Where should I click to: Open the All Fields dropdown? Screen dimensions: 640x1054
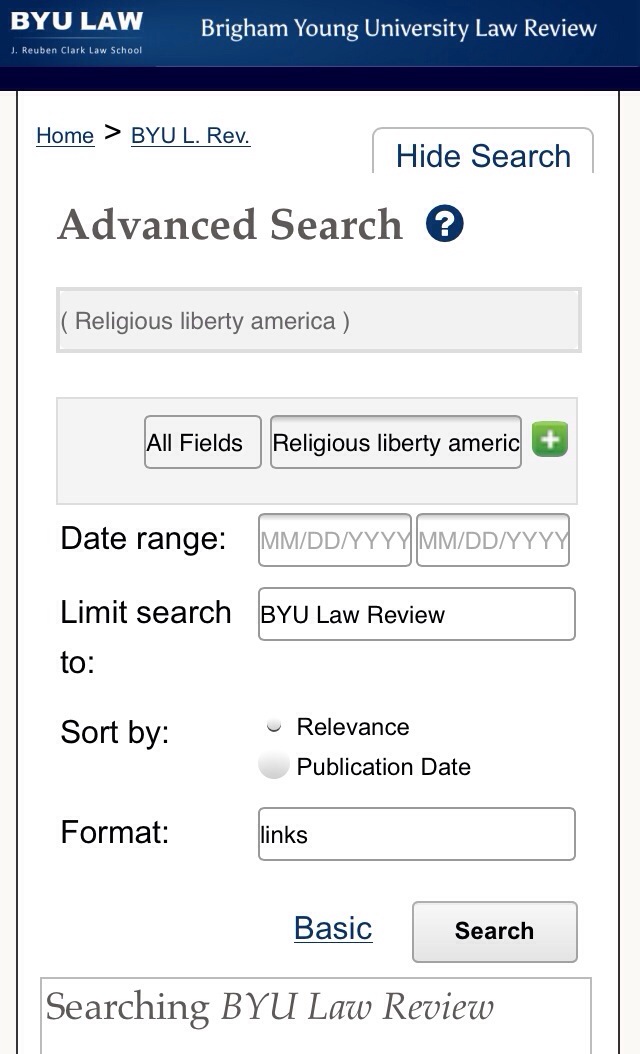click(x=202, y=442)
